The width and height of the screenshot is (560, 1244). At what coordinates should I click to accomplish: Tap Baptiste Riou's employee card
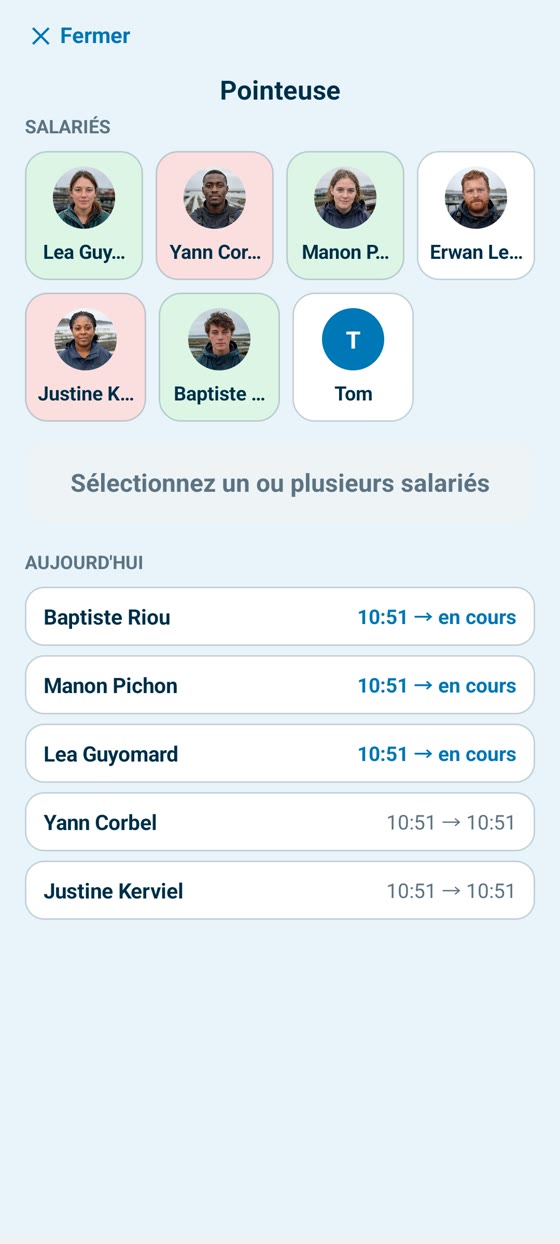pos(219,357)
